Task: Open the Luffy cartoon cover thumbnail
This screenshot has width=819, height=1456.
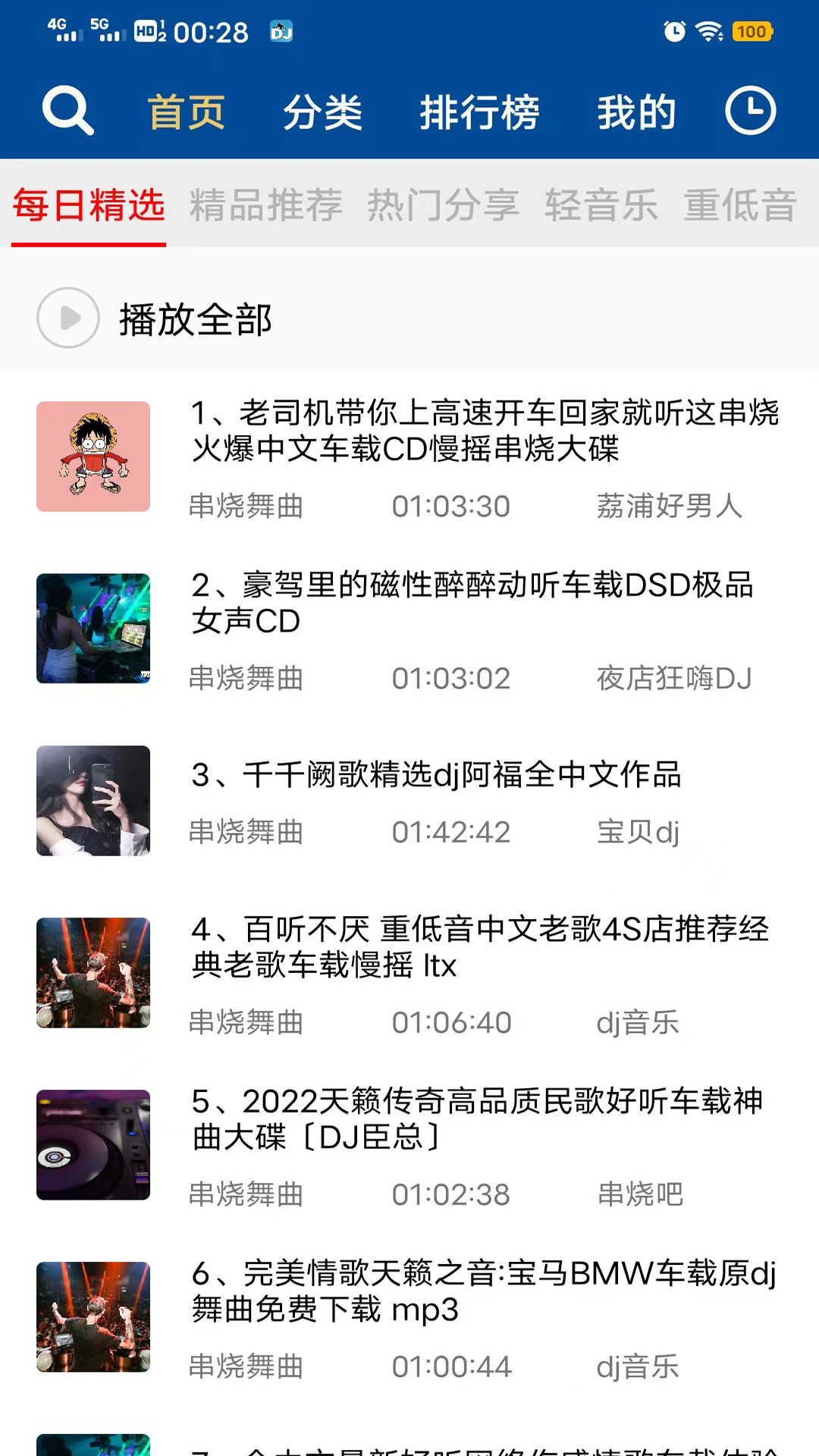Action: click(93, 455)
